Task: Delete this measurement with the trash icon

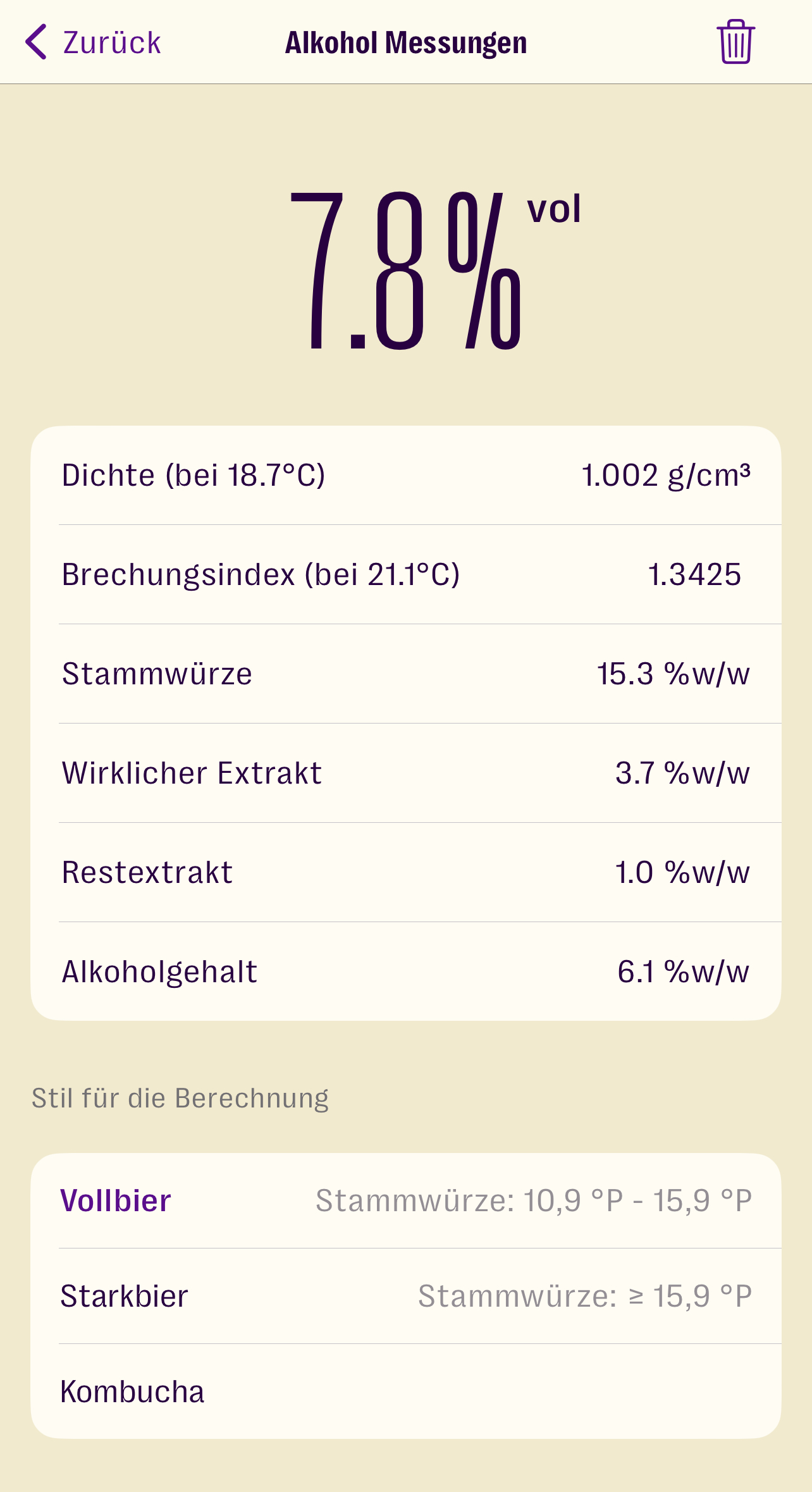Action: (735, 42)
